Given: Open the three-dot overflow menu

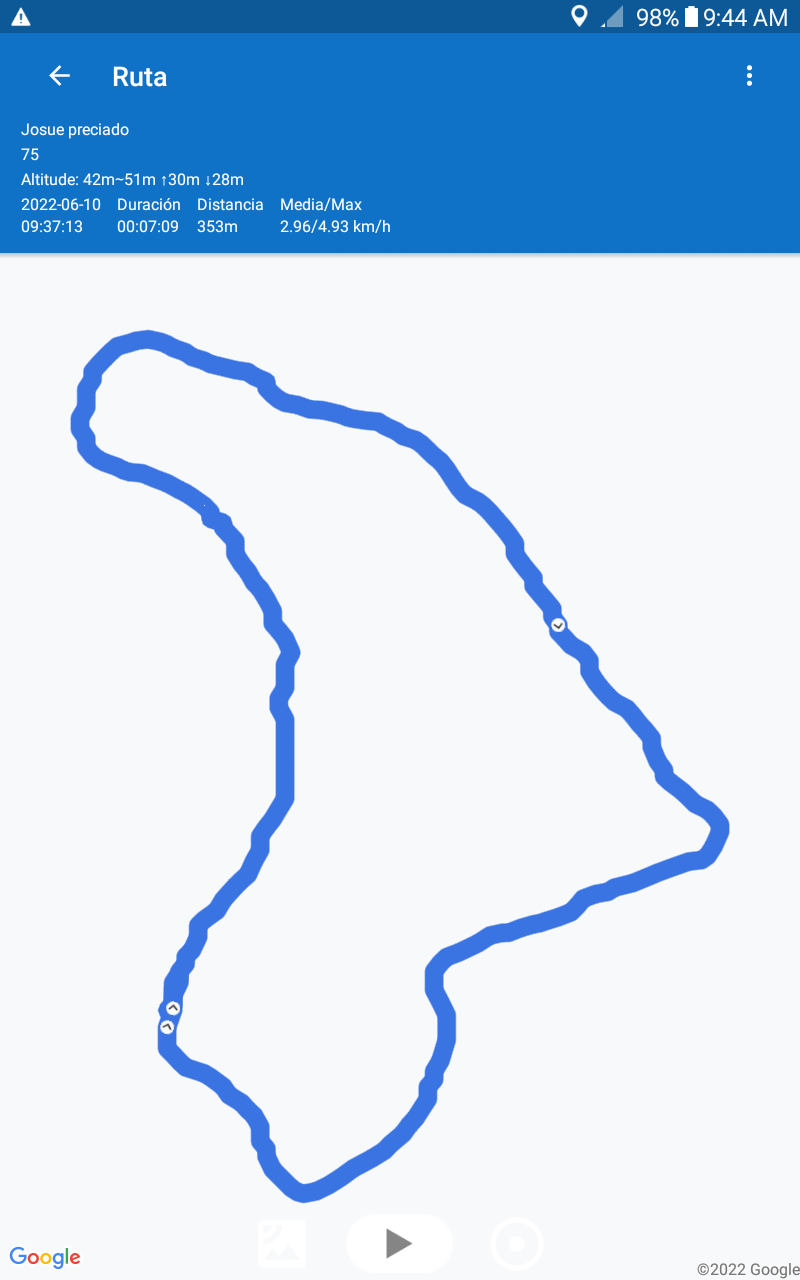Looking at the screenshot, I should point(749,76).
